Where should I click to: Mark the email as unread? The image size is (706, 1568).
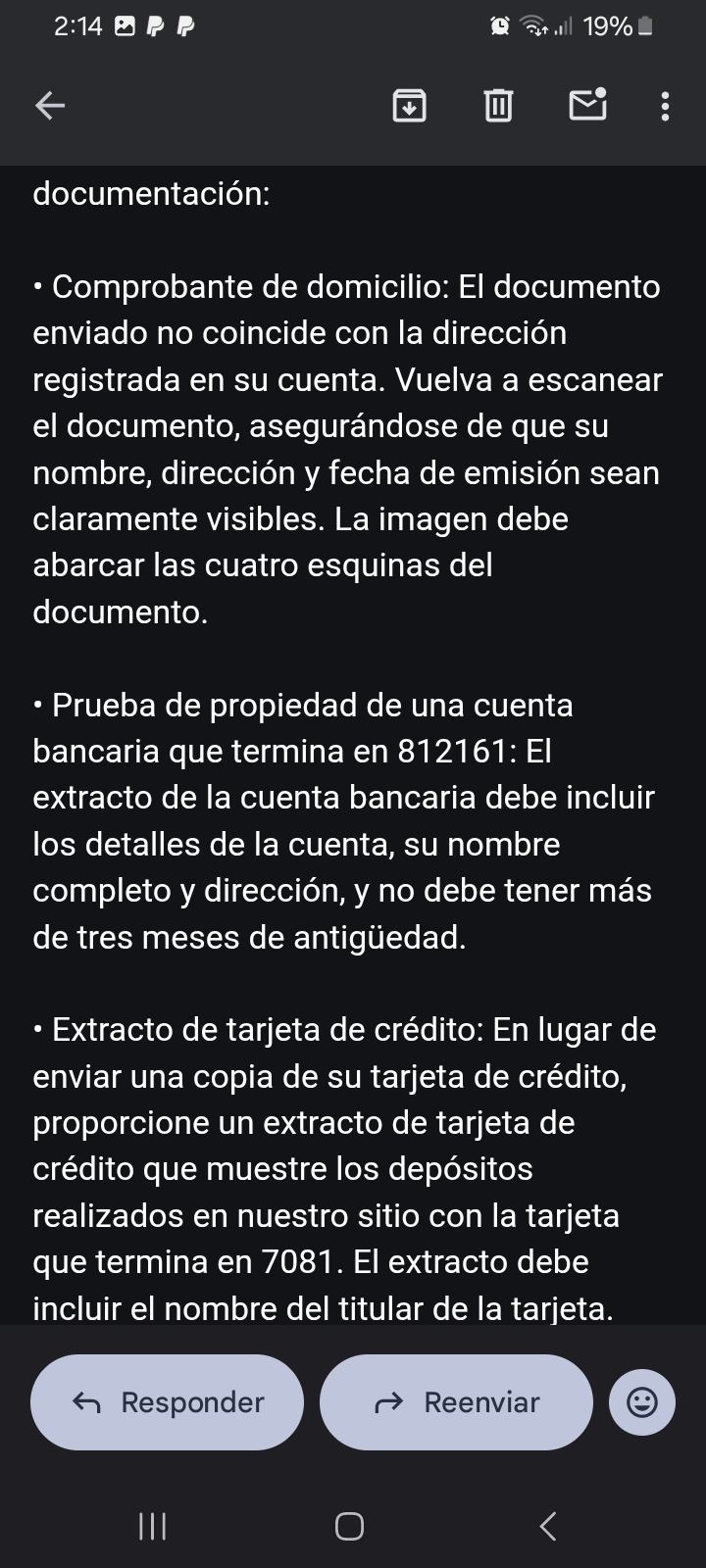pos(586,105)
